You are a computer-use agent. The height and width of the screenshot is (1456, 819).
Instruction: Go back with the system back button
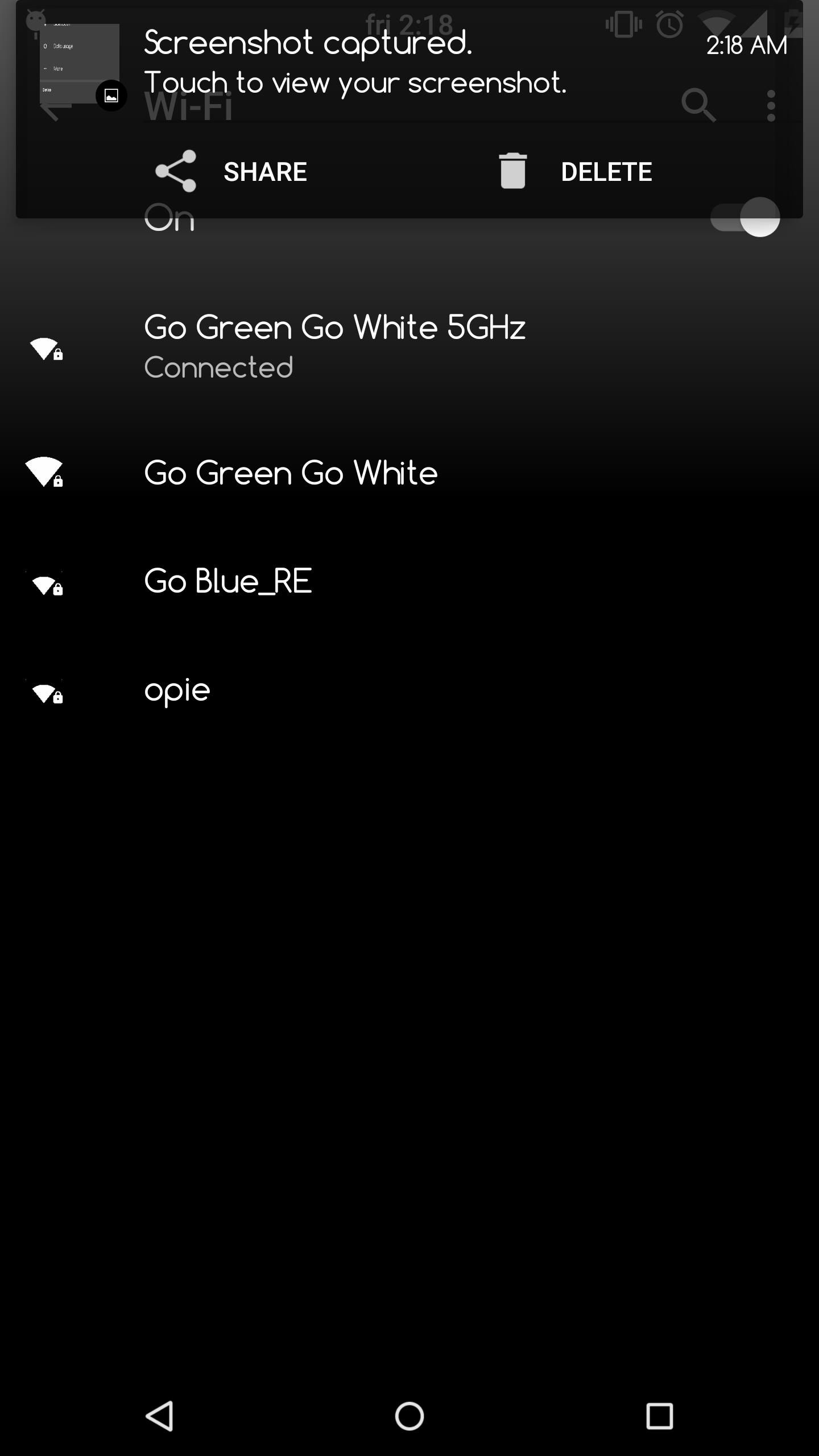160,1416
